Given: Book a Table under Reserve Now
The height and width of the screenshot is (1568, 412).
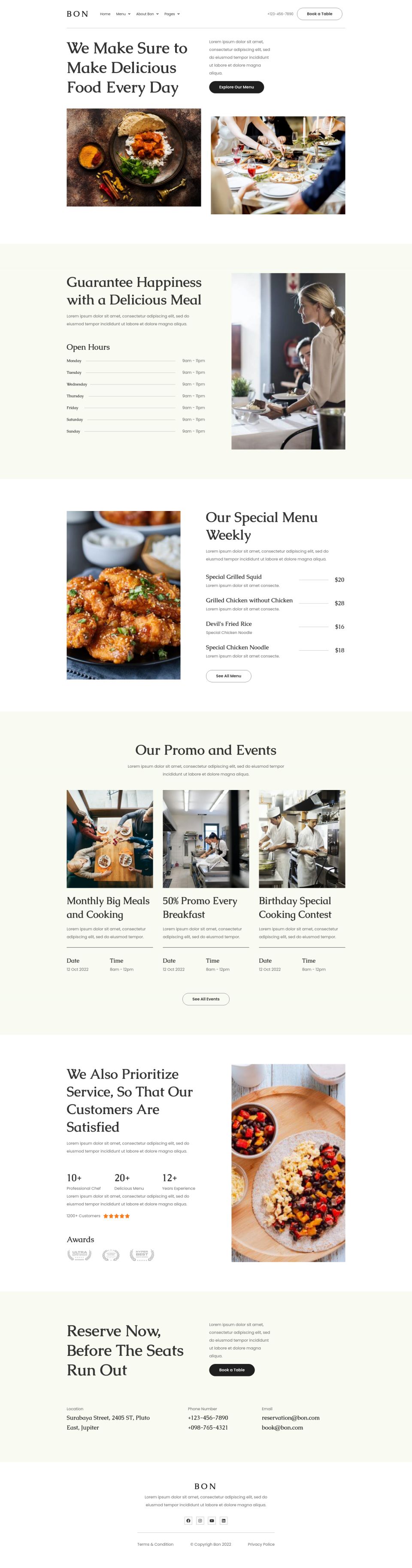Looking at the screenshot, I should pos(232,1370).
